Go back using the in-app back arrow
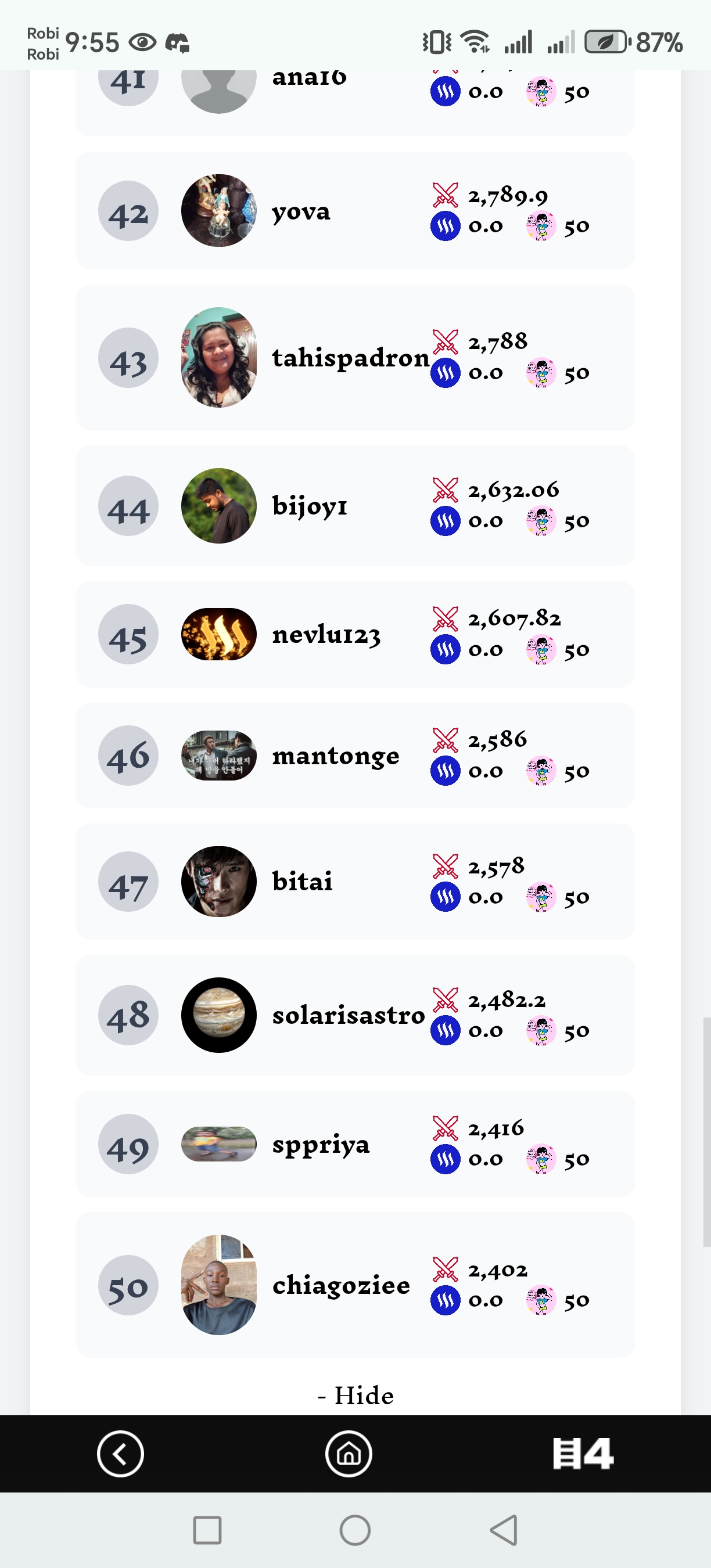The height and width of the screenshot is (1568, 711). point(120,1454)
